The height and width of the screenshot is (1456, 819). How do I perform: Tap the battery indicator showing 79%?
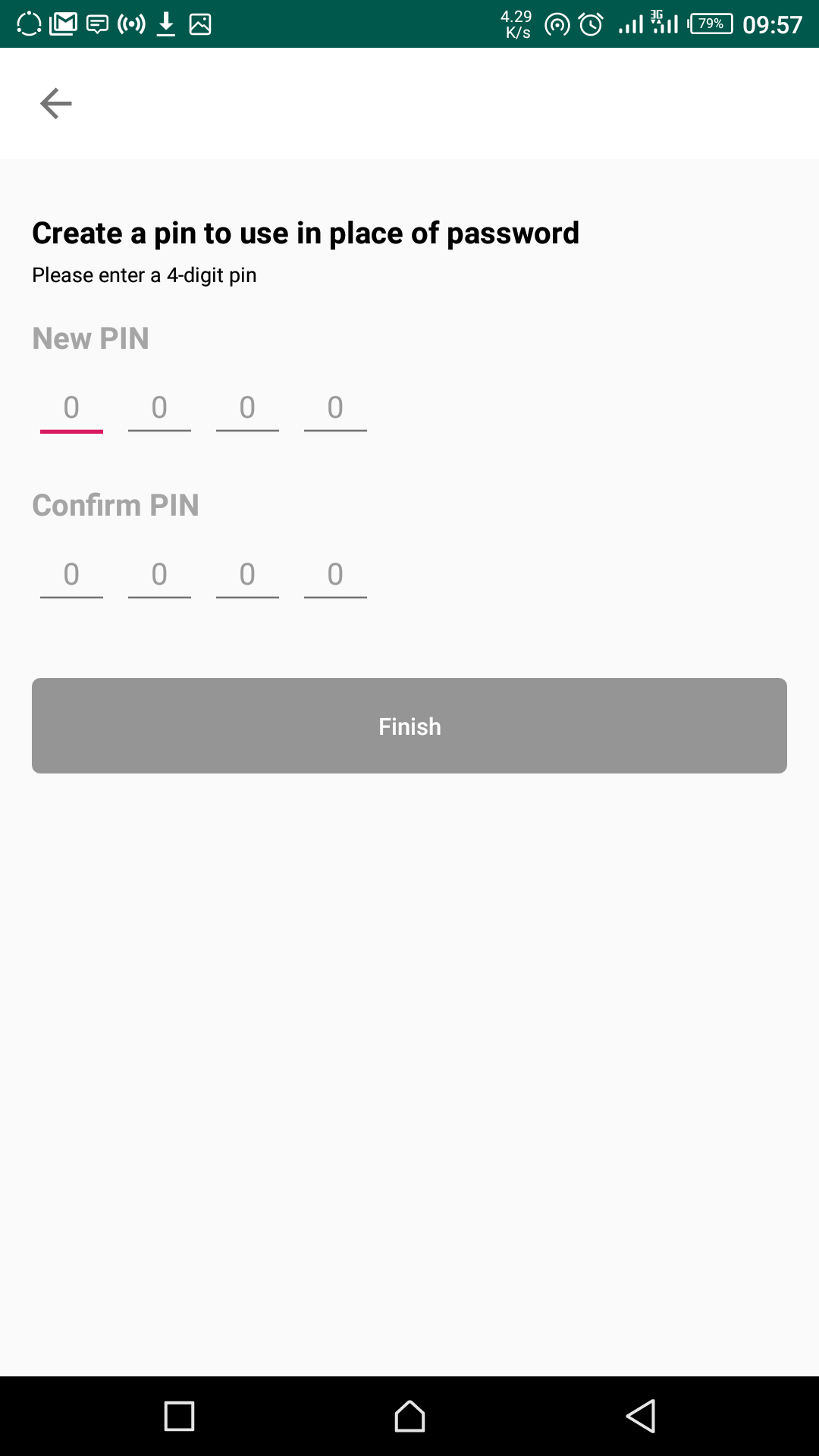coord(711,24)
